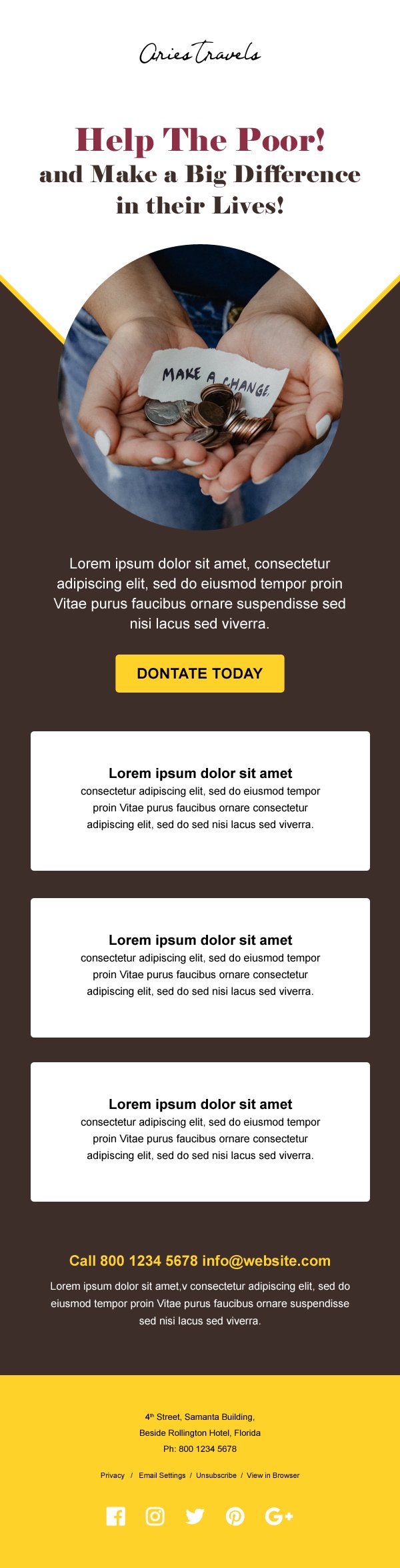The width and height of the screenshot is (400, 1568).
Task: Open the Twitter bird icon
Action: click(x=195, y=1517)
